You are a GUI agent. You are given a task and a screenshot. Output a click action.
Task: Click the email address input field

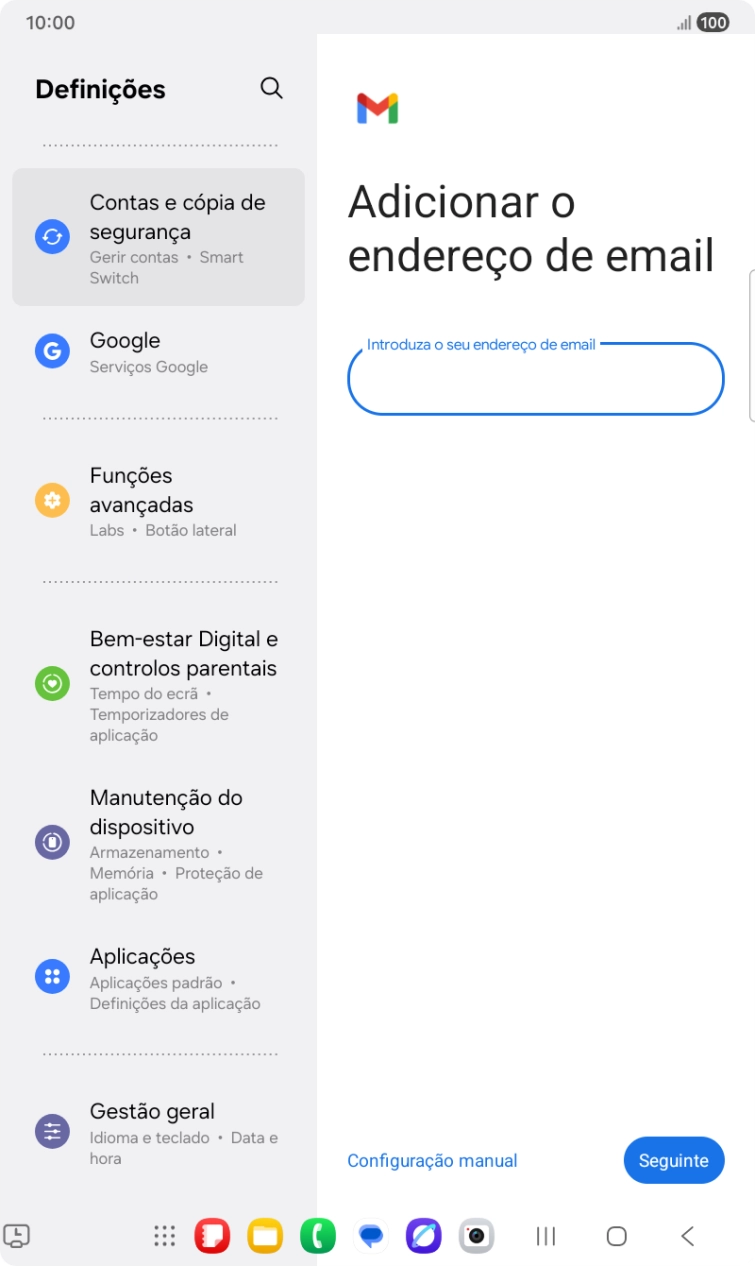535,379
